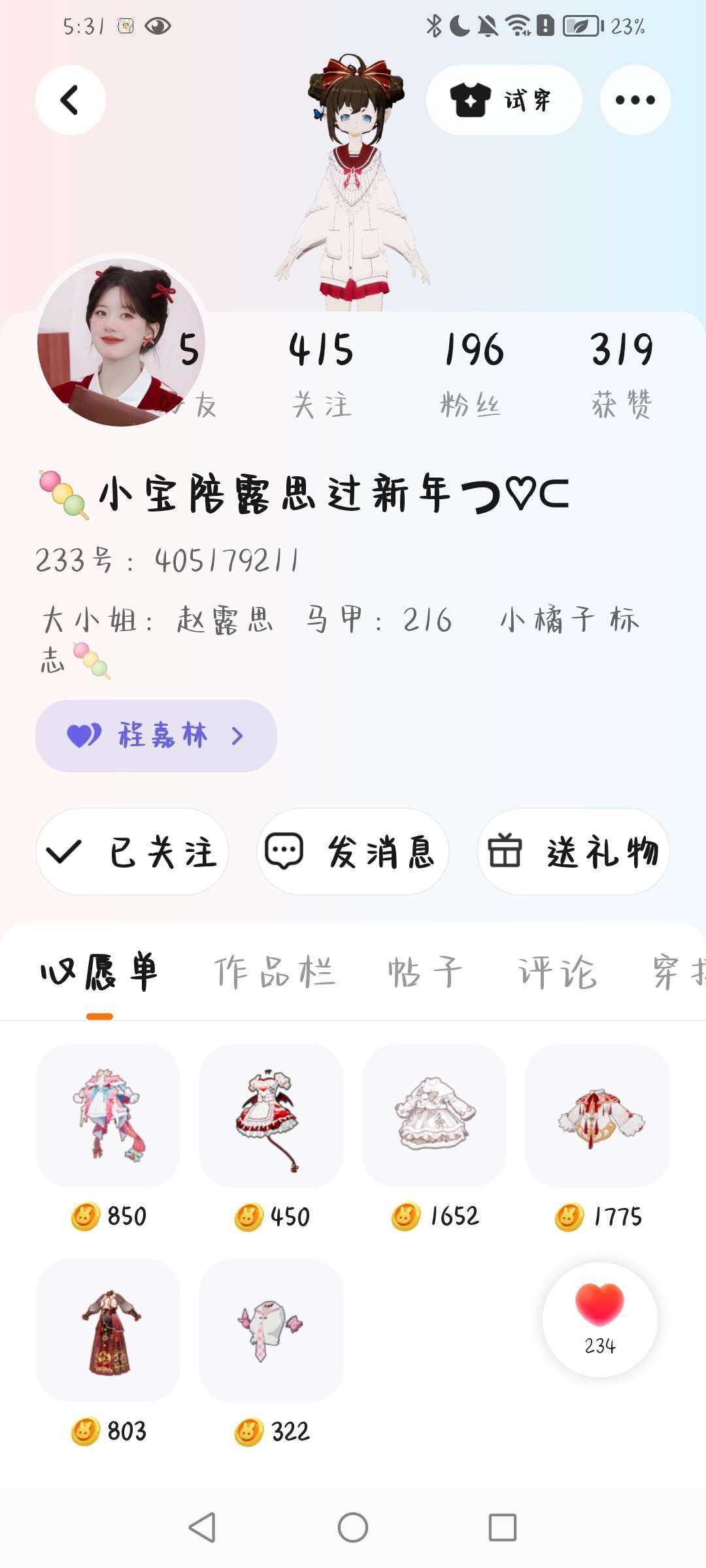Go back using the top-left arrow
Image resolution: width=706 pixels, height=1568 pixels.
pyautogui.click(x=71, y=100)
